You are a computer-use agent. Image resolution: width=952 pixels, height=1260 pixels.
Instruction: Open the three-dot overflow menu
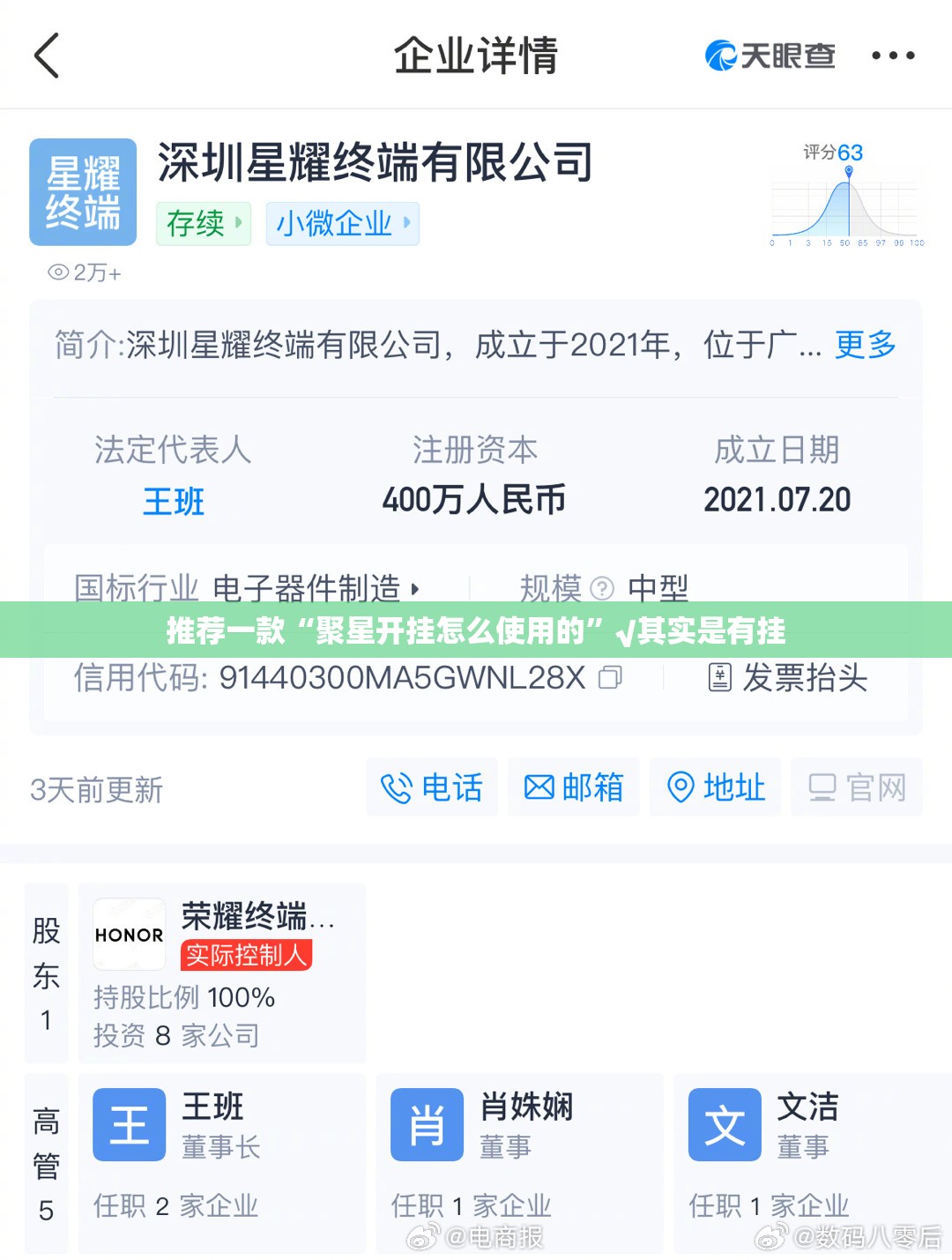pyautogui.click(x=892, y=56)
